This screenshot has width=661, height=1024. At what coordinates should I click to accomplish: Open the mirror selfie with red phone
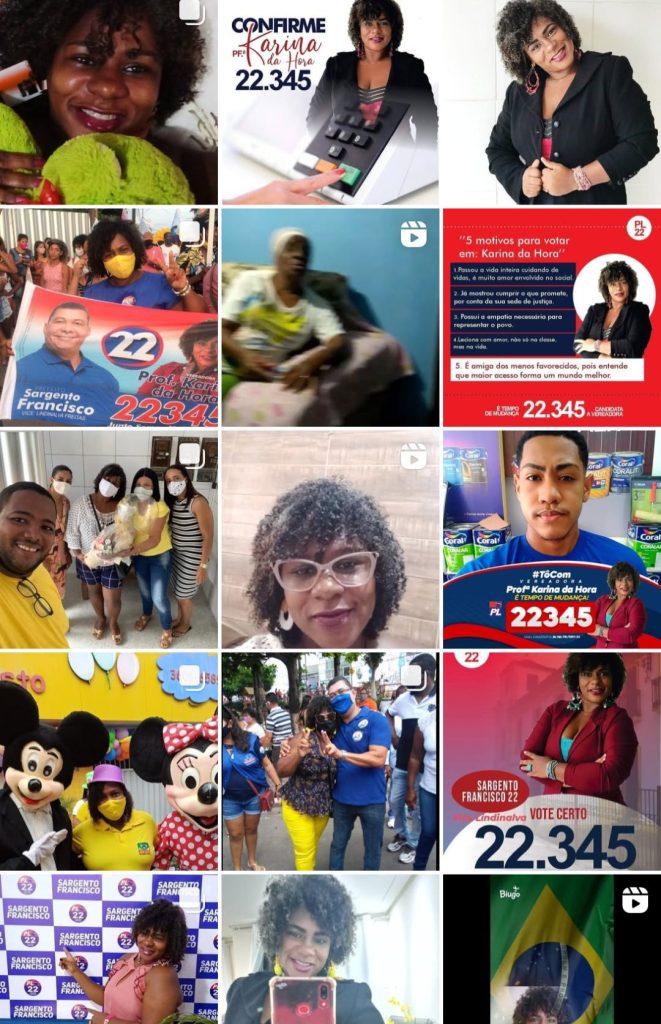click(x=329, y=948)
